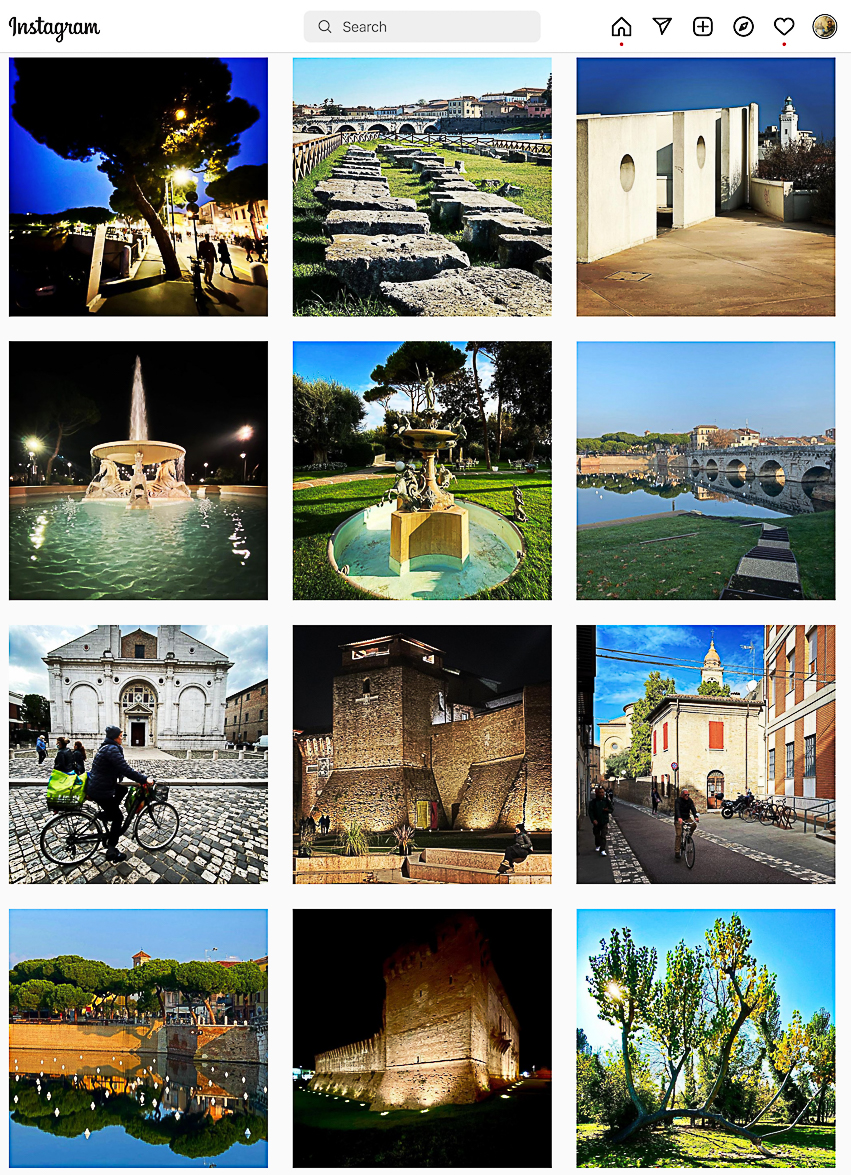This screenshot has width=851, height=1175.
Task: Open the street with red shutters photo
Action: pyautogui.click(x=706, y=755)
